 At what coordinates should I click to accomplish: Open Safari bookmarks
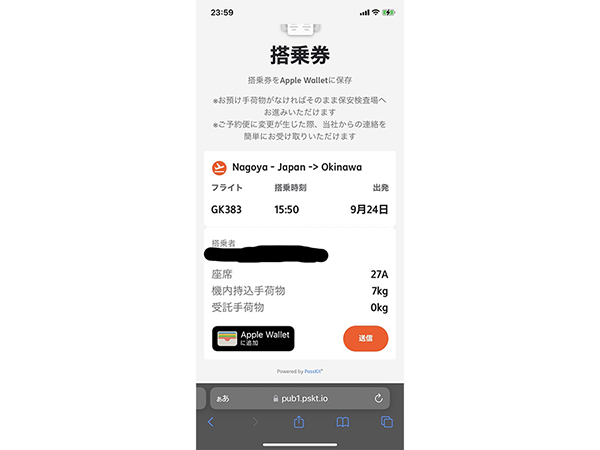(342, 423)
